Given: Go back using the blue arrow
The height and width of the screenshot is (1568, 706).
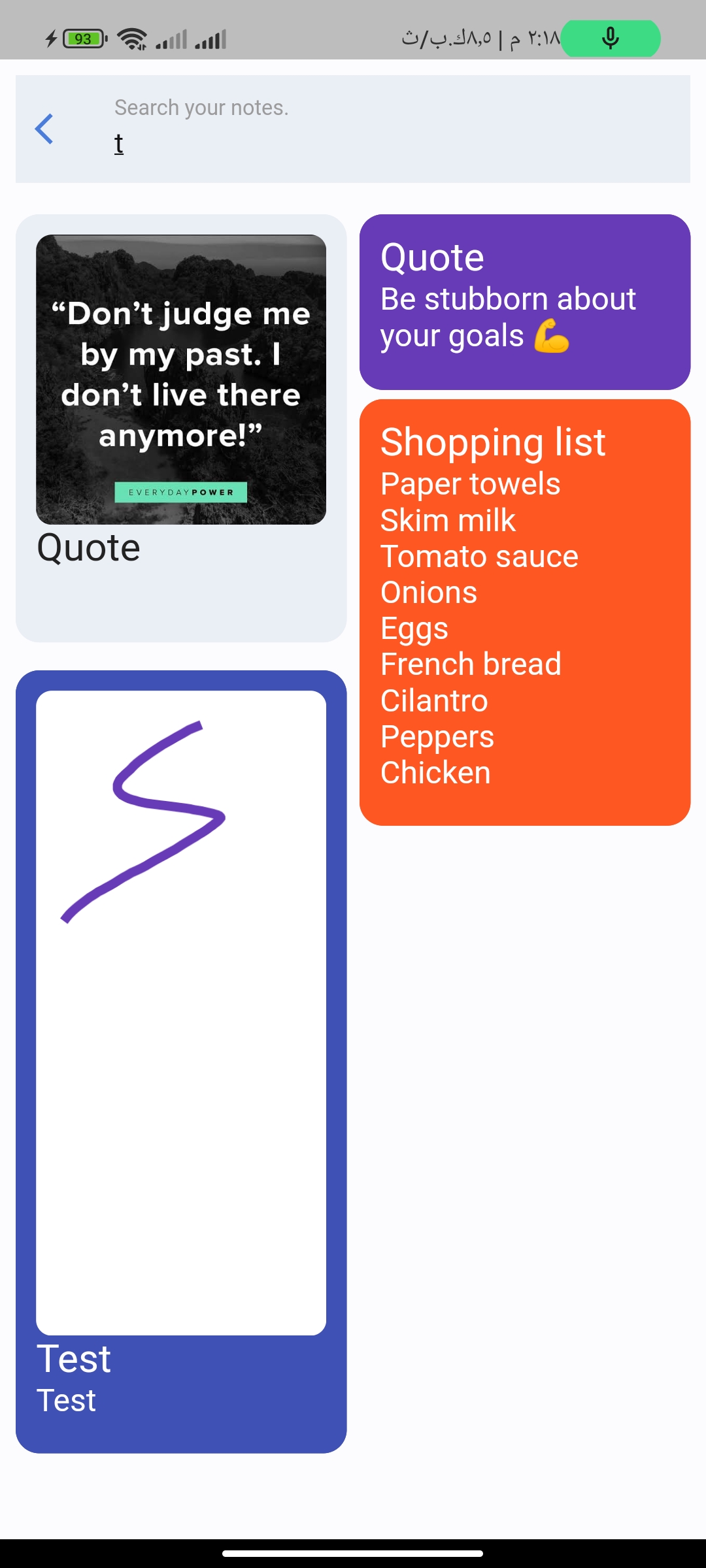Looking at the screenshot, I should point(44,129).
